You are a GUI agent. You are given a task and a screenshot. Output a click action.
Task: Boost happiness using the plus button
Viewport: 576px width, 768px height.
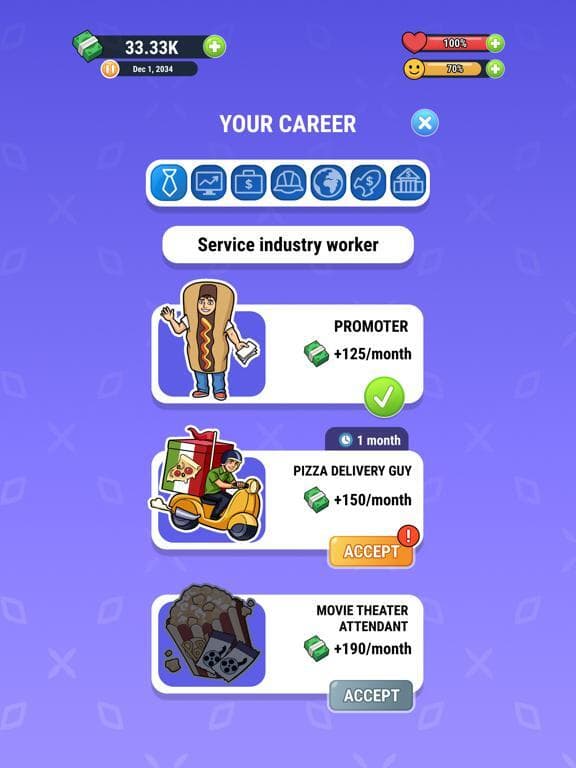pyautogui.click(x=495, y=69)
